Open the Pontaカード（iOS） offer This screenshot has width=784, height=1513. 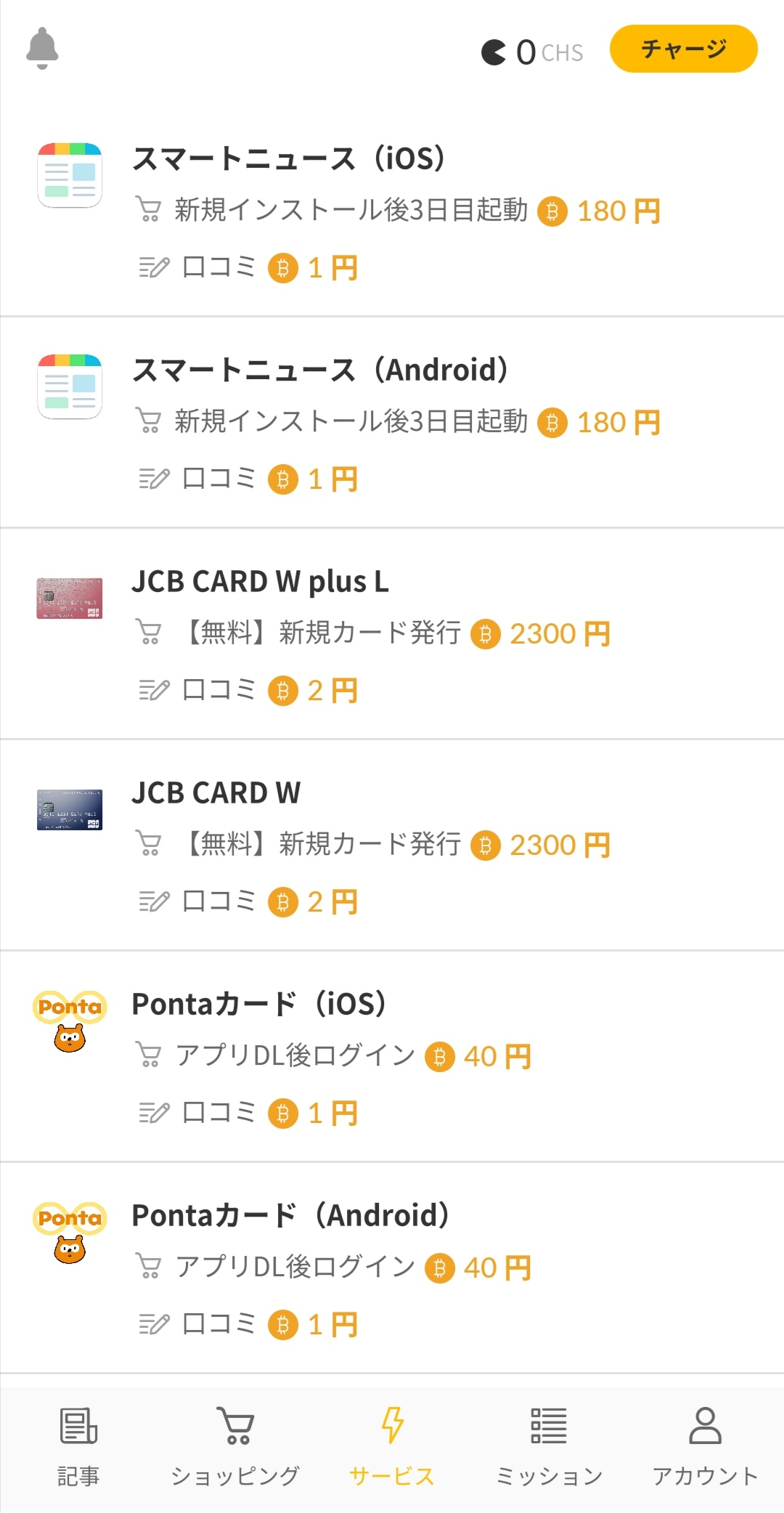point(392,1057)
